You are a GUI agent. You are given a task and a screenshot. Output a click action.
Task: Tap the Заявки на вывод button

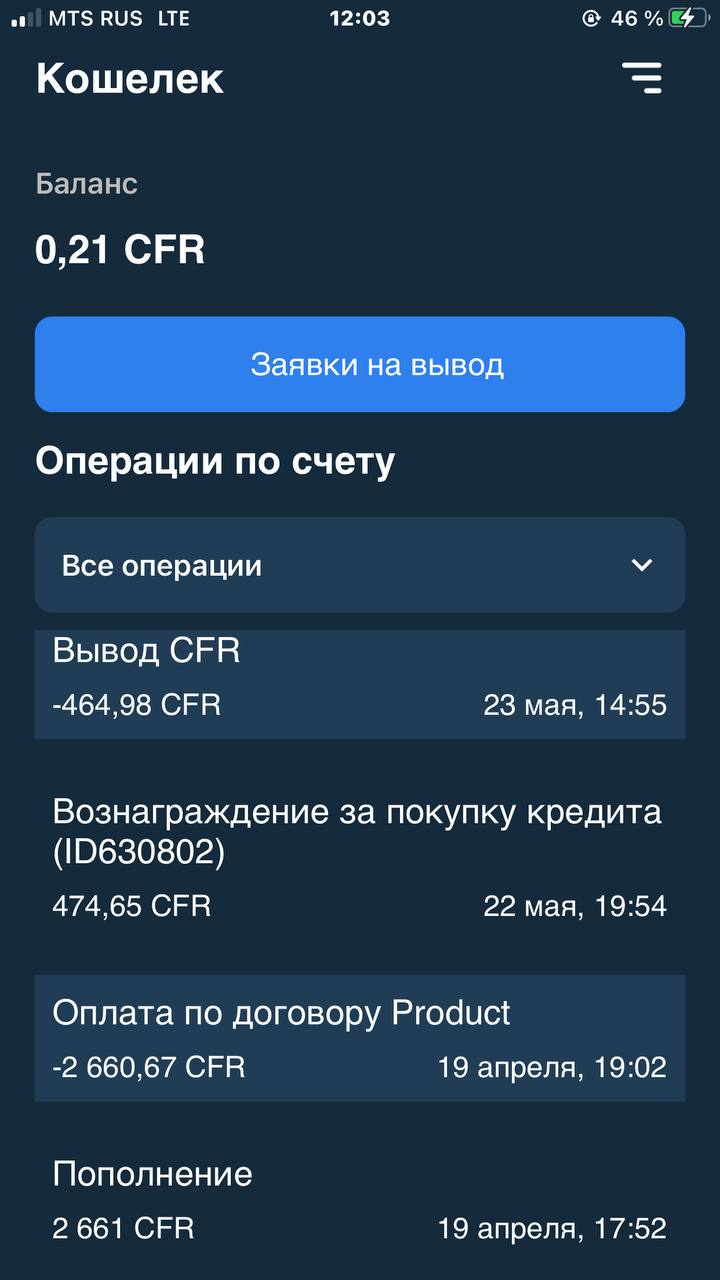360,364
